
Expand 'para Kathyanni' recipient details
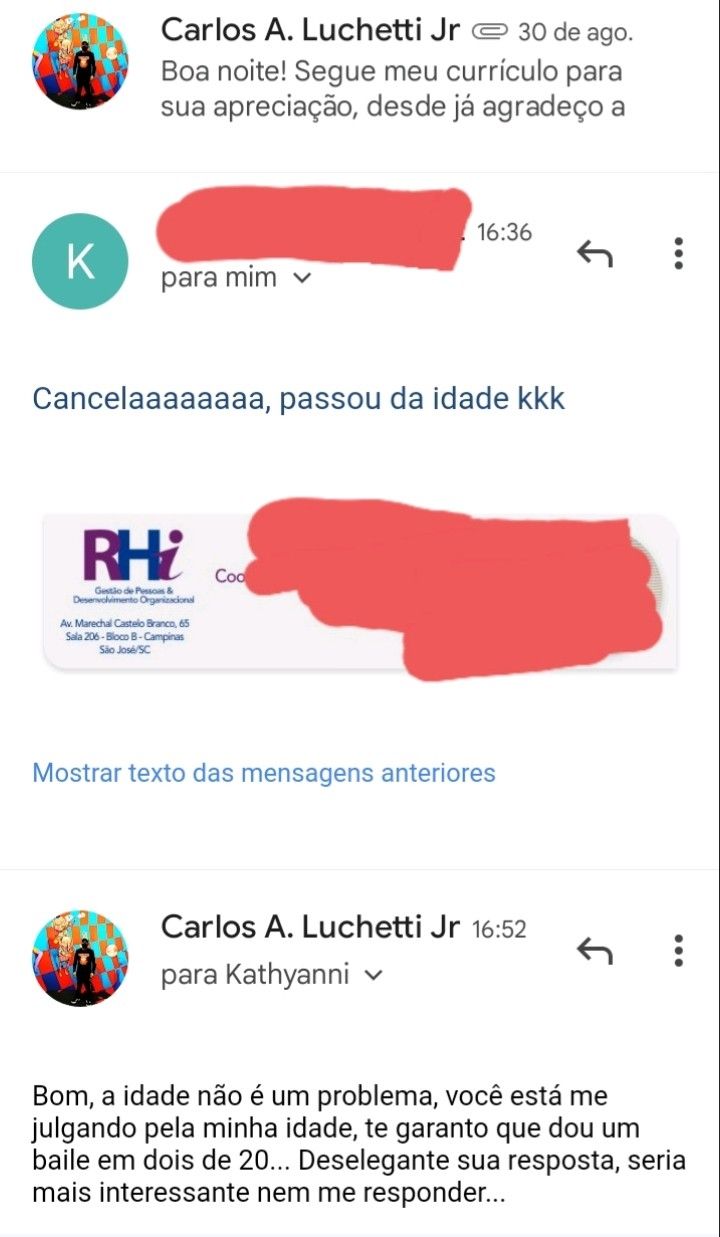pos(374,975)
